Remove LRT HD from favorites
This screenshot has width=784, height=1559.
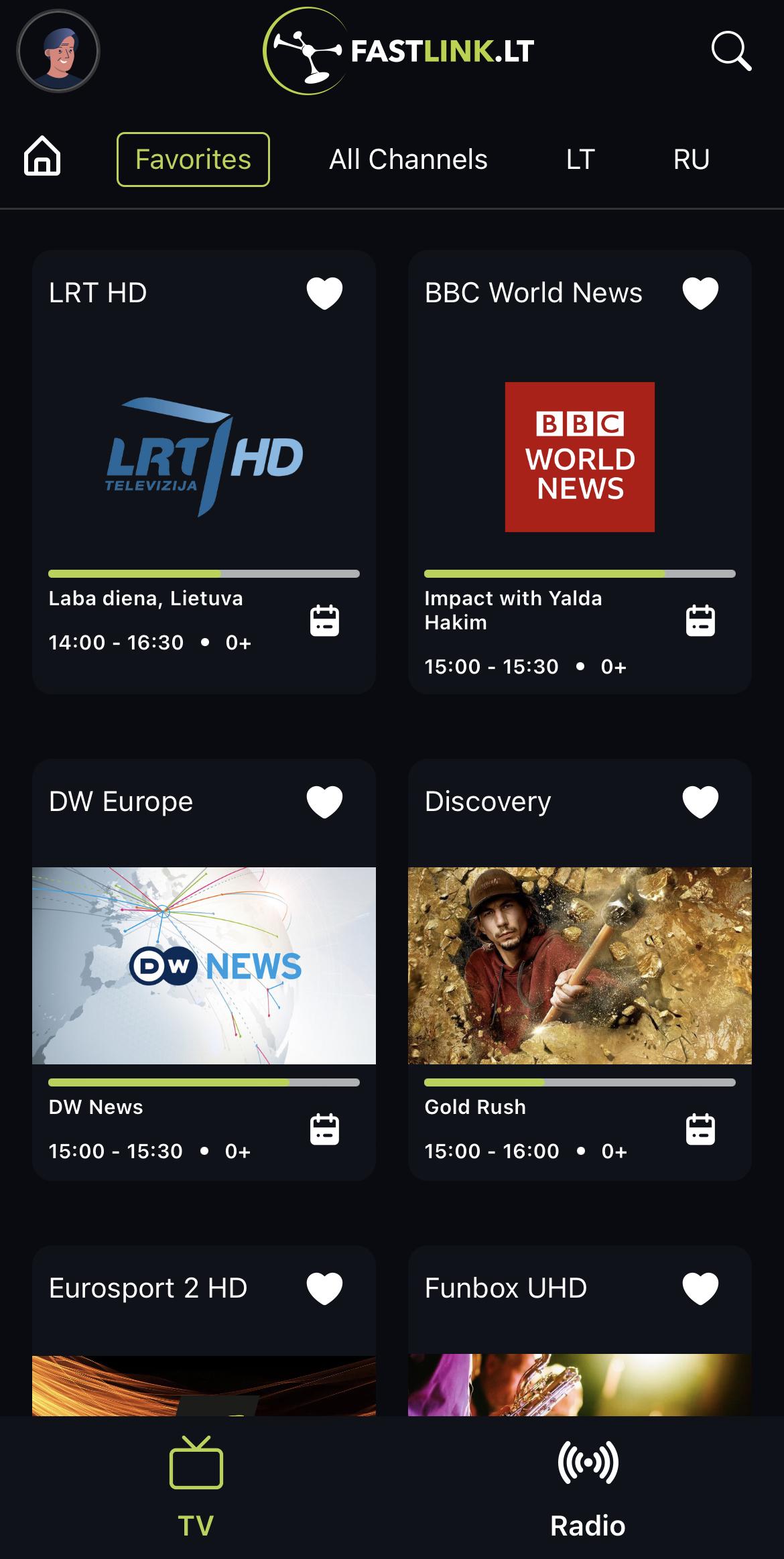pyautogui.click(x=324, y=293)
